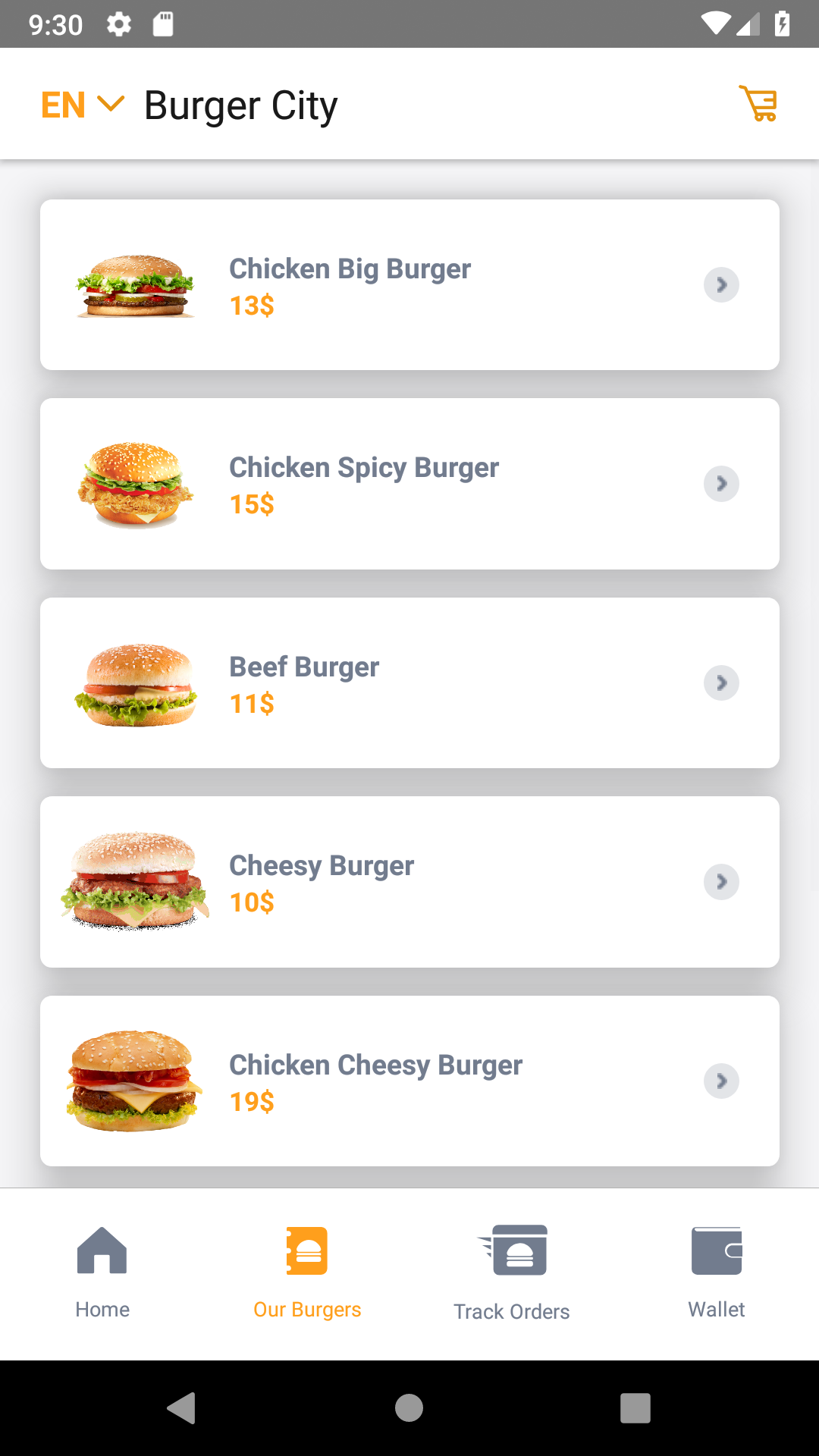819x1456 pixels.
Task: Go to the Home tab
Action: pyautogui.click(x=102, y=1272)
